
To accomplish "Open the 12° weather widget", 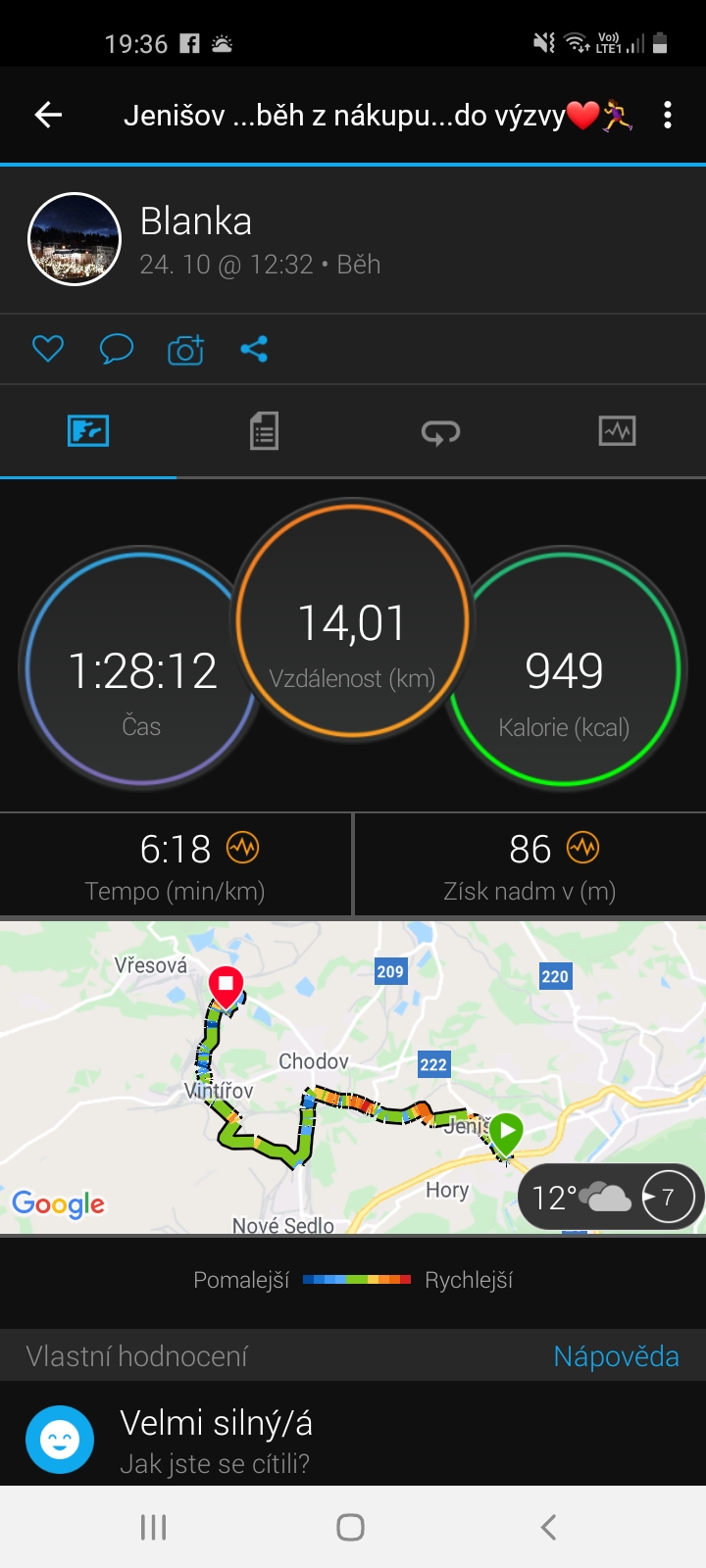I will click(610, 1197).
